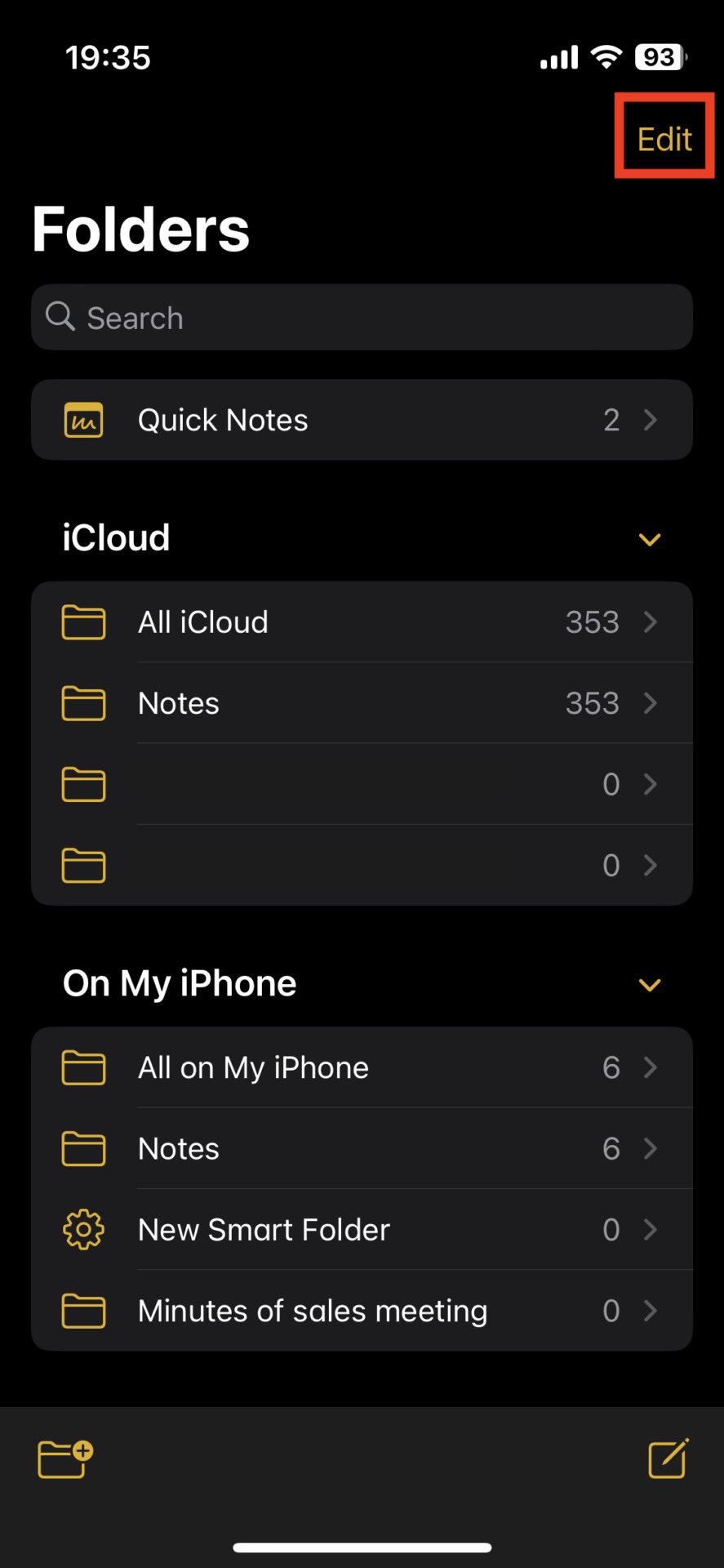Open the Minutes of sales meeting folder
The height and width of the screenshot is (1568, 724).
(313, 1311)
